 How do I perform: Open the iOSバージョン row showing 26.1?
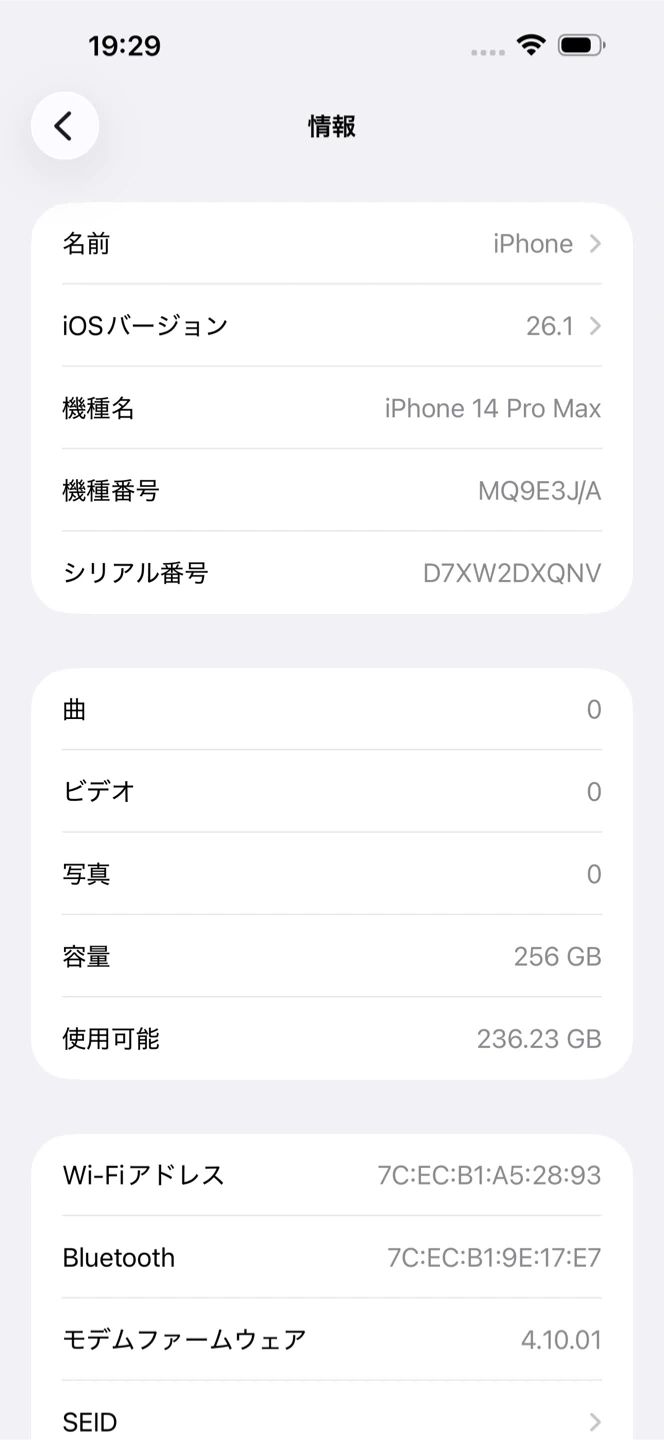[x=332, y=326]
